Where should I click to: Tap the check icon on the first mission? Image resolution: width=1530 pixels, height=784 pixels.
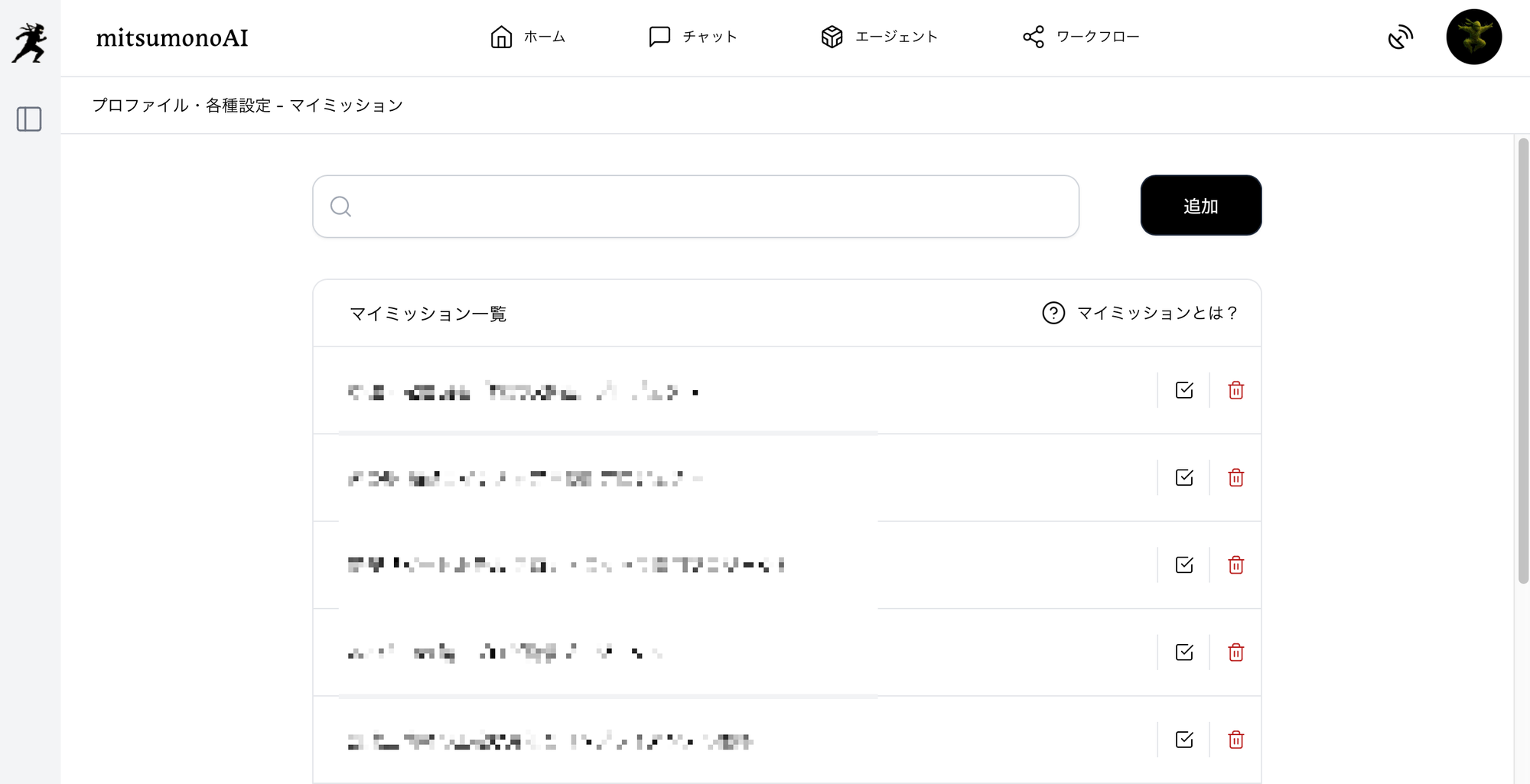(1184, 391)
